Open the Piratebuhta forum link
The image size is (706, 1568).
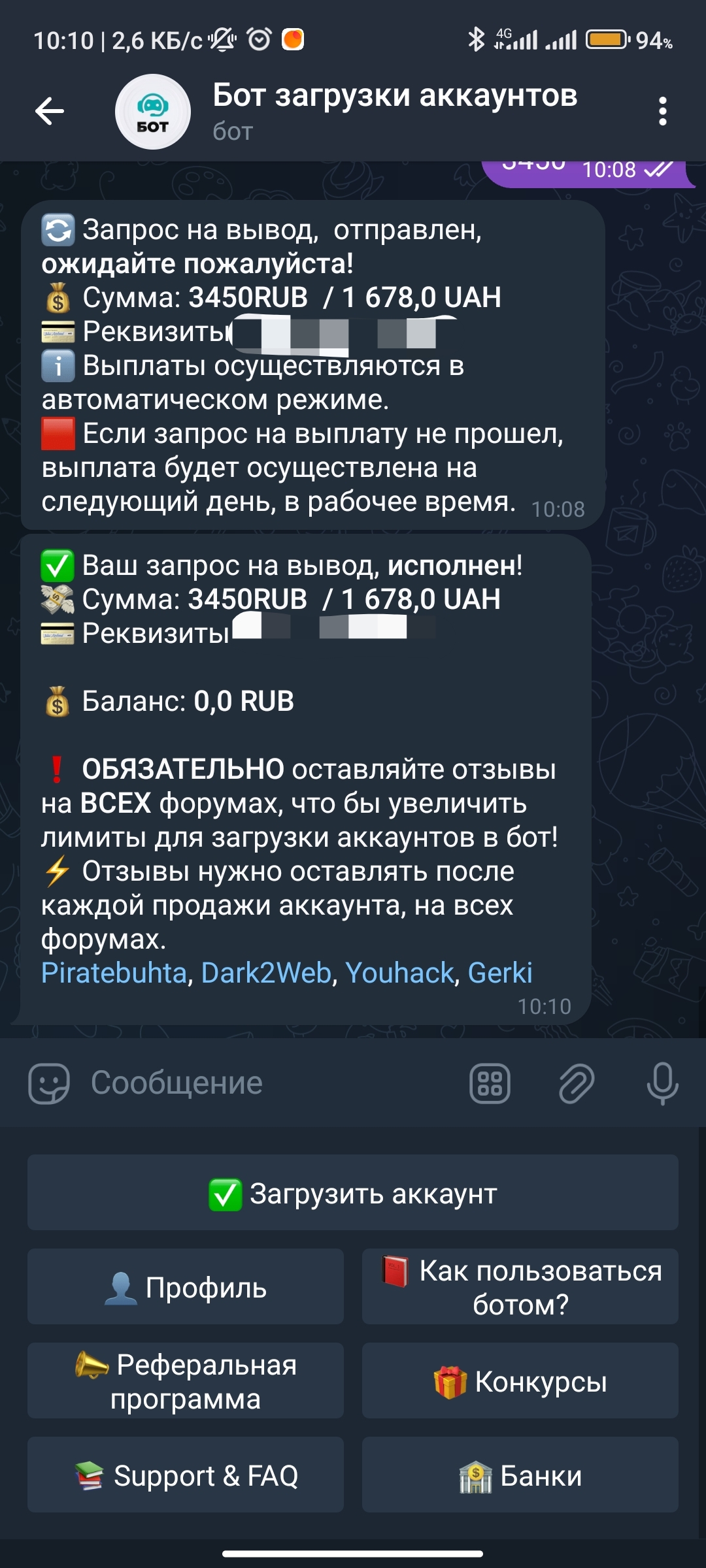click(114, 973)
